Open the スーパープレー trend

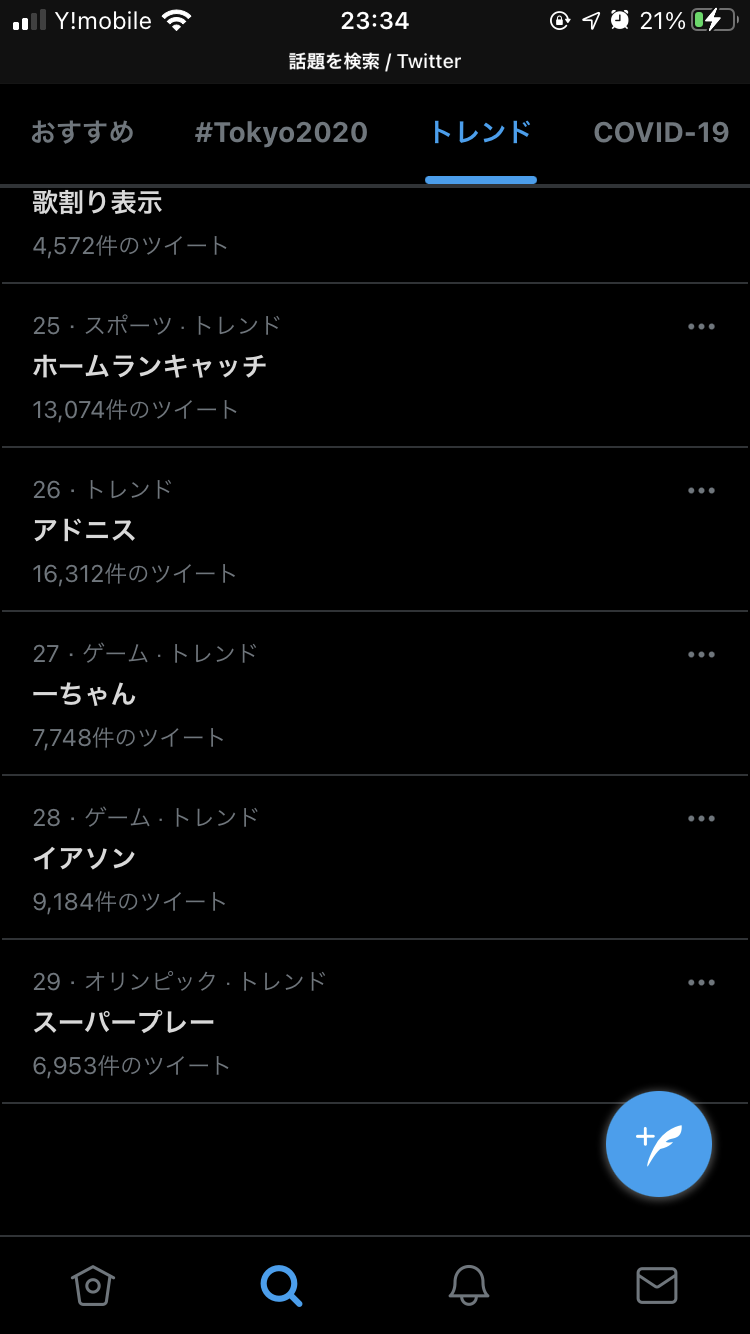click(x=124, y=1022)
